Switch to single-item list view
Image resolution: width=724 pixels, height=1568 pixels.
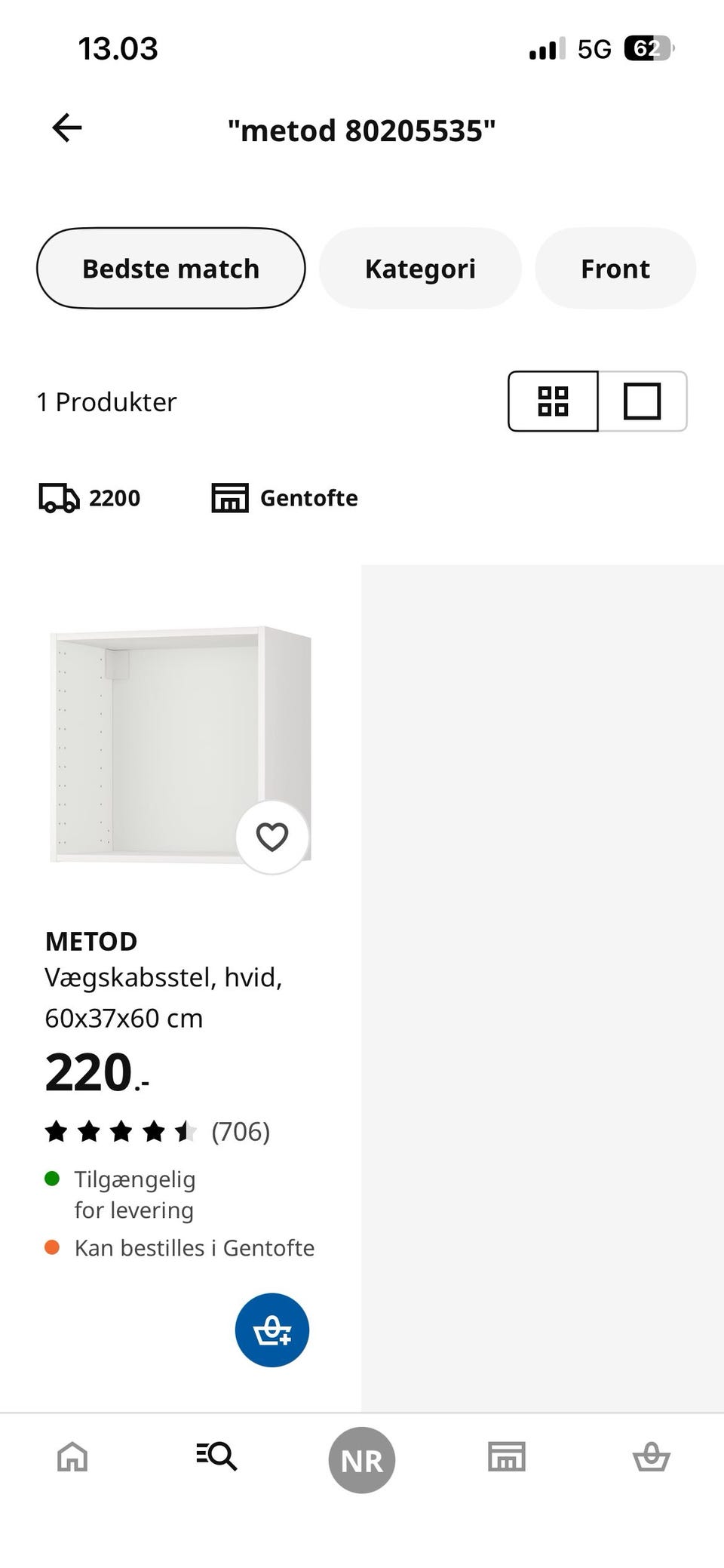click(x=643, y=402)
